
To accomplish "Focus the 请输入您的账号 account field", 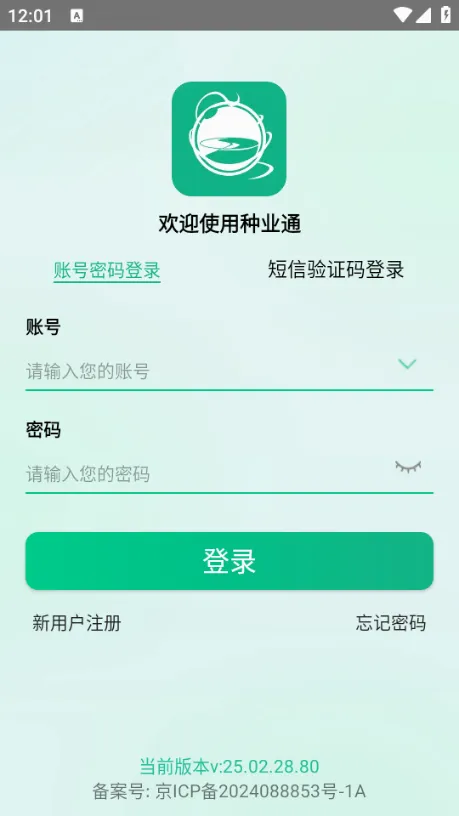I will 208,371.
